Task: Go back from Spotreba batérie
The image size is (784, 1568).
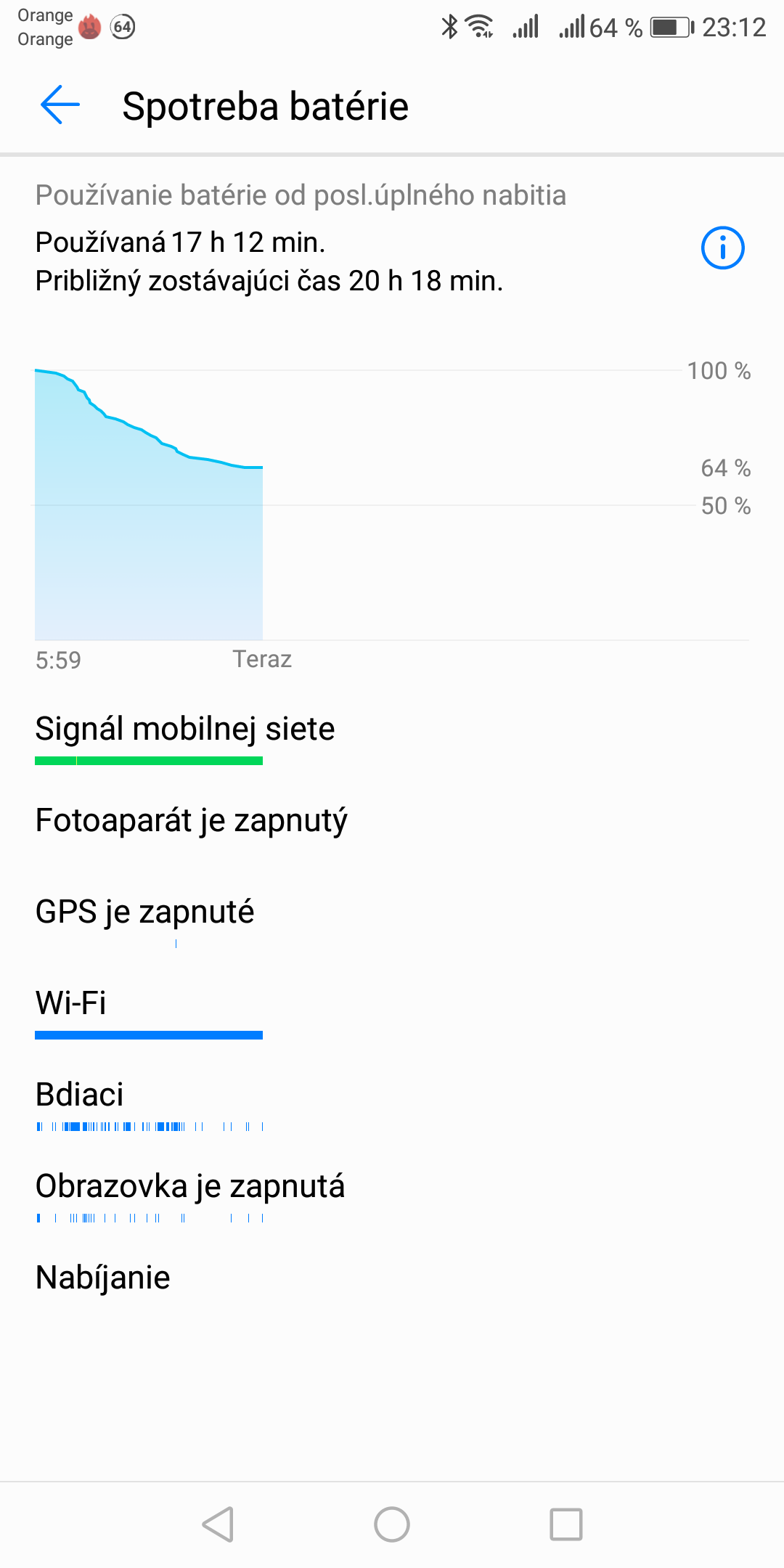Action: [60, 105]
